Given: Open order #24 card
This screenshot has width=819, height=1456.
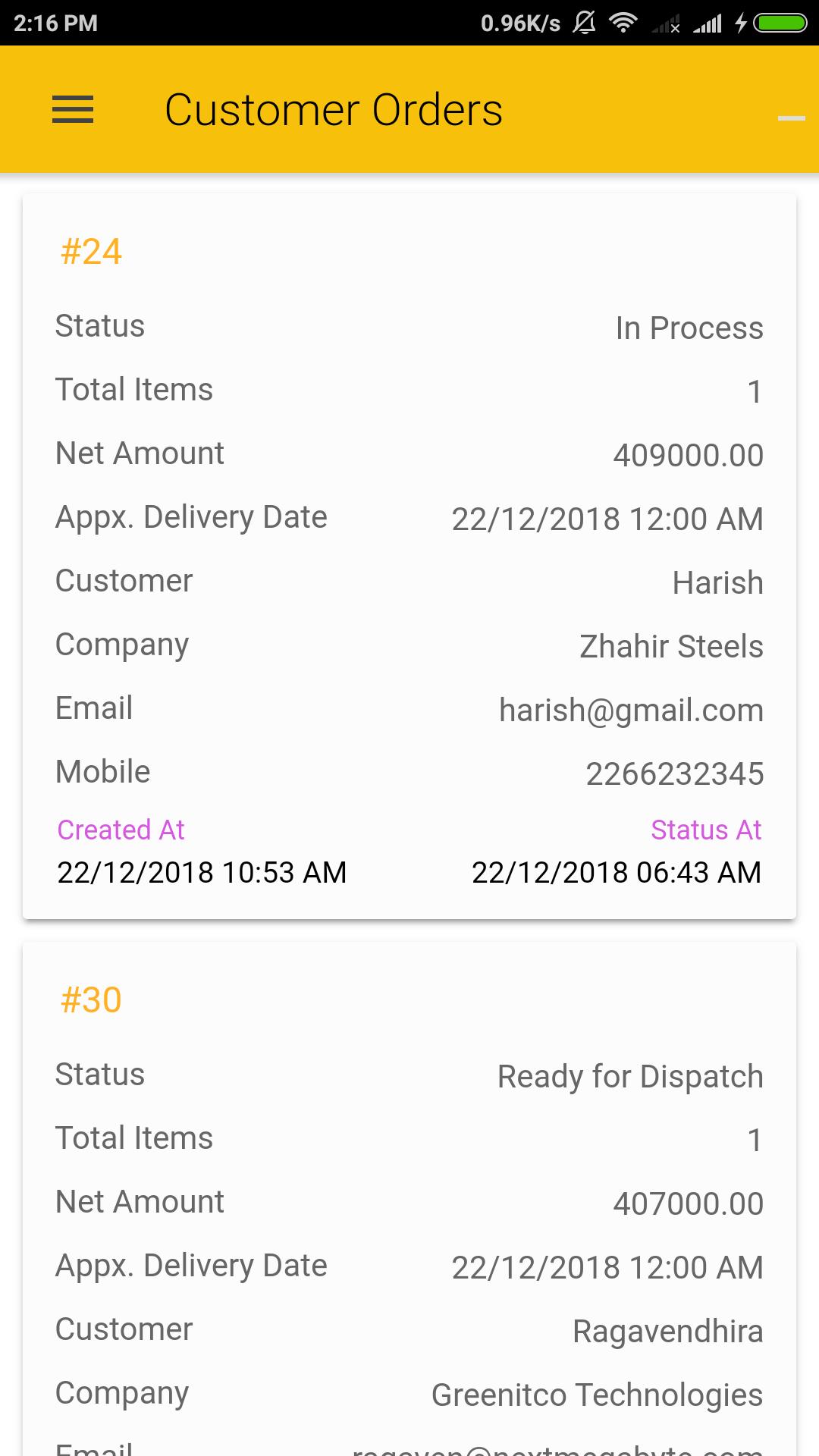Looking at the screenshot, I should tap(409, 555).
